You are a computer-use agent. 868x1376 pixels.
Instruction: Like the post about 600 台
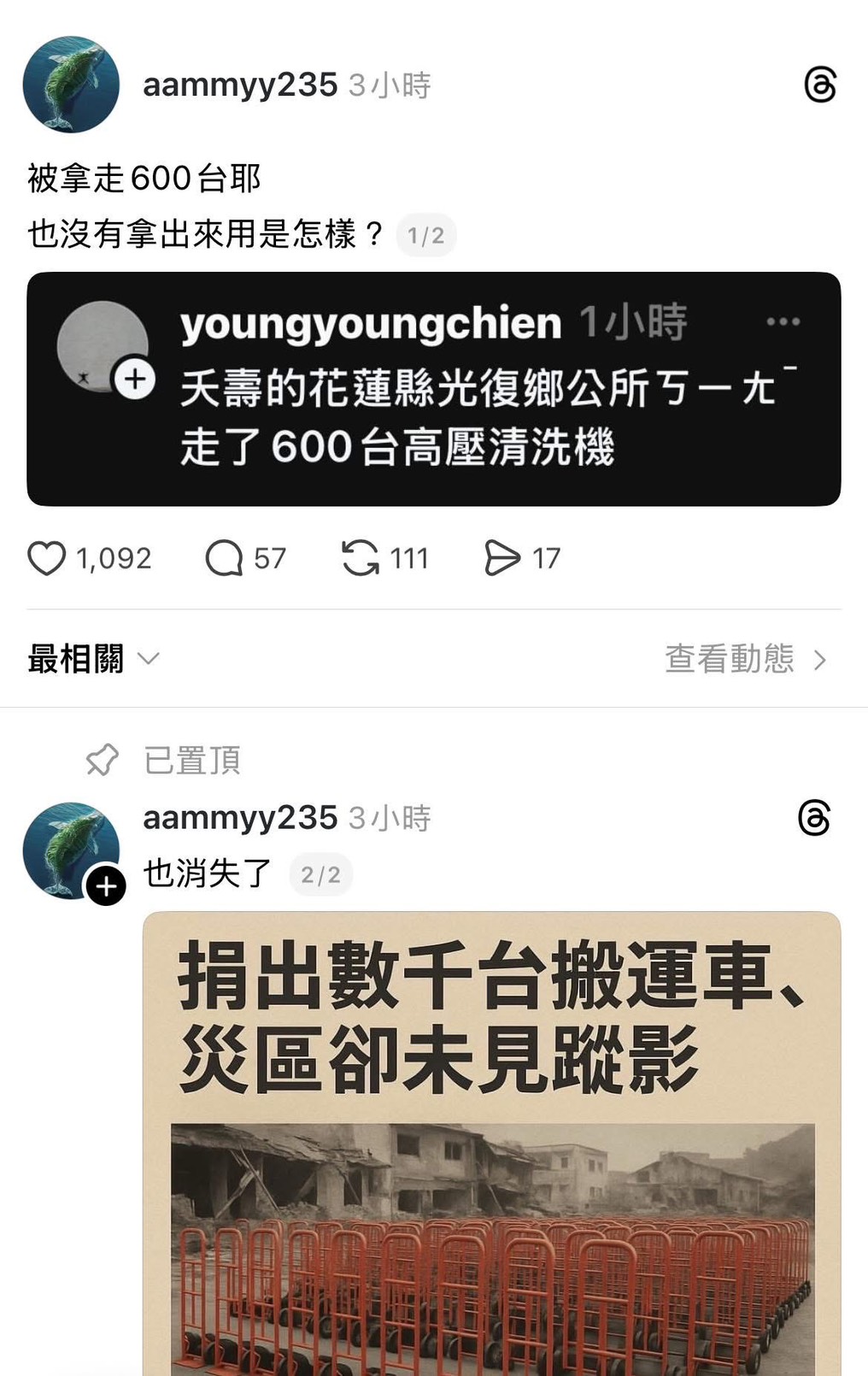click(x=46, y=558)
